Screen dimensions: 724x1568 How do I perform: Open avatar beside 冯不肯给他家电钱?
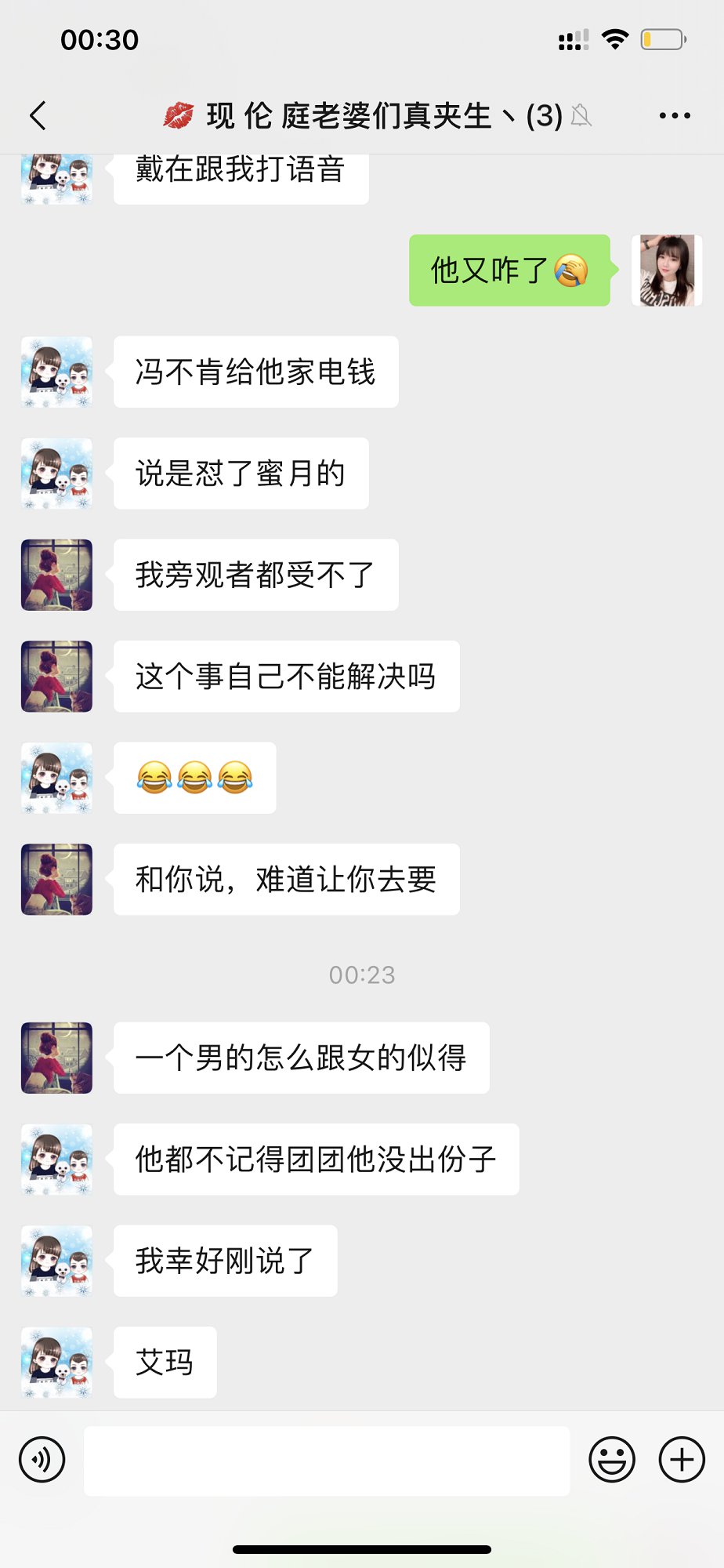[56, 372]
